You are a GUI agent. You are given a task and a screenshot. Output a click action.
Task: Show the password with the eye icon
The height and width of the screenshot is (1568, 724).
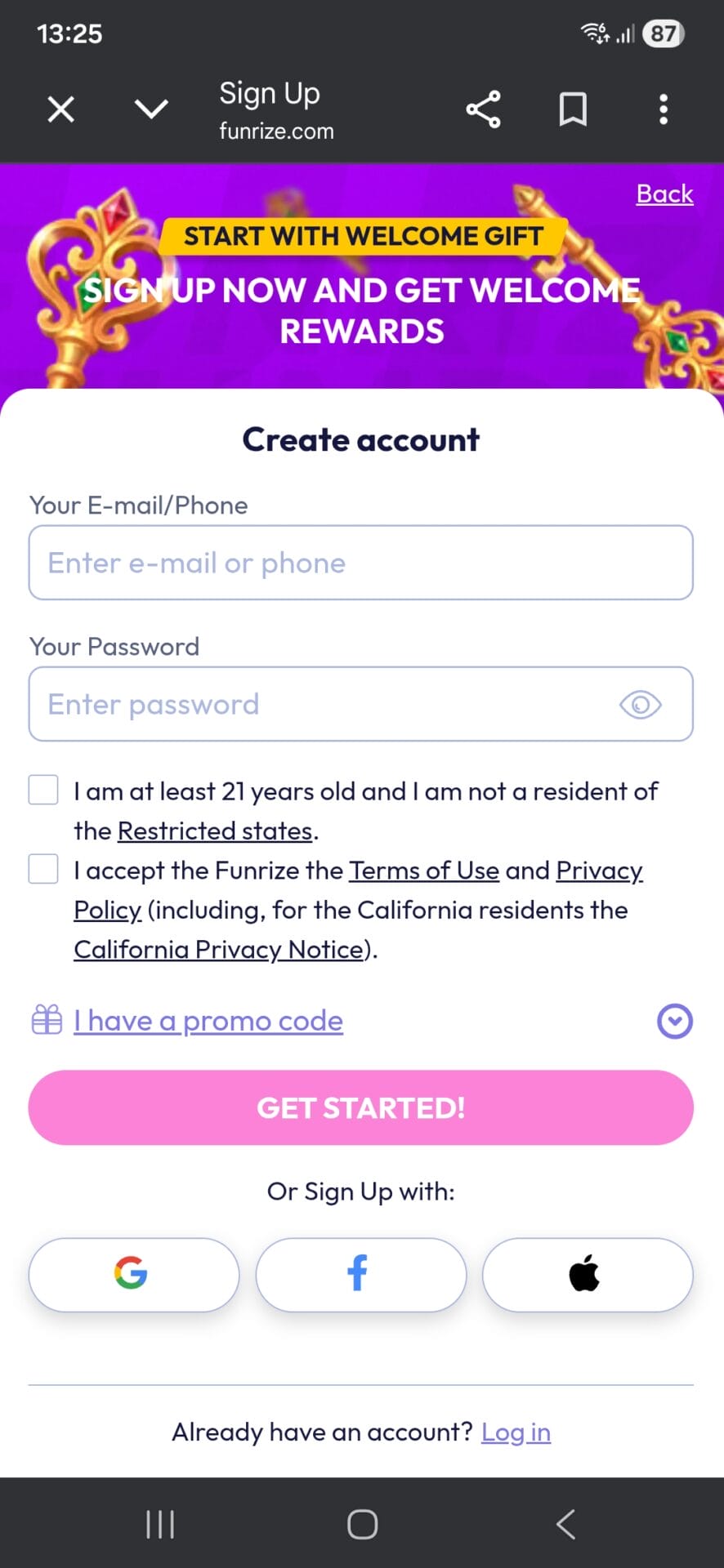point(641,704)
